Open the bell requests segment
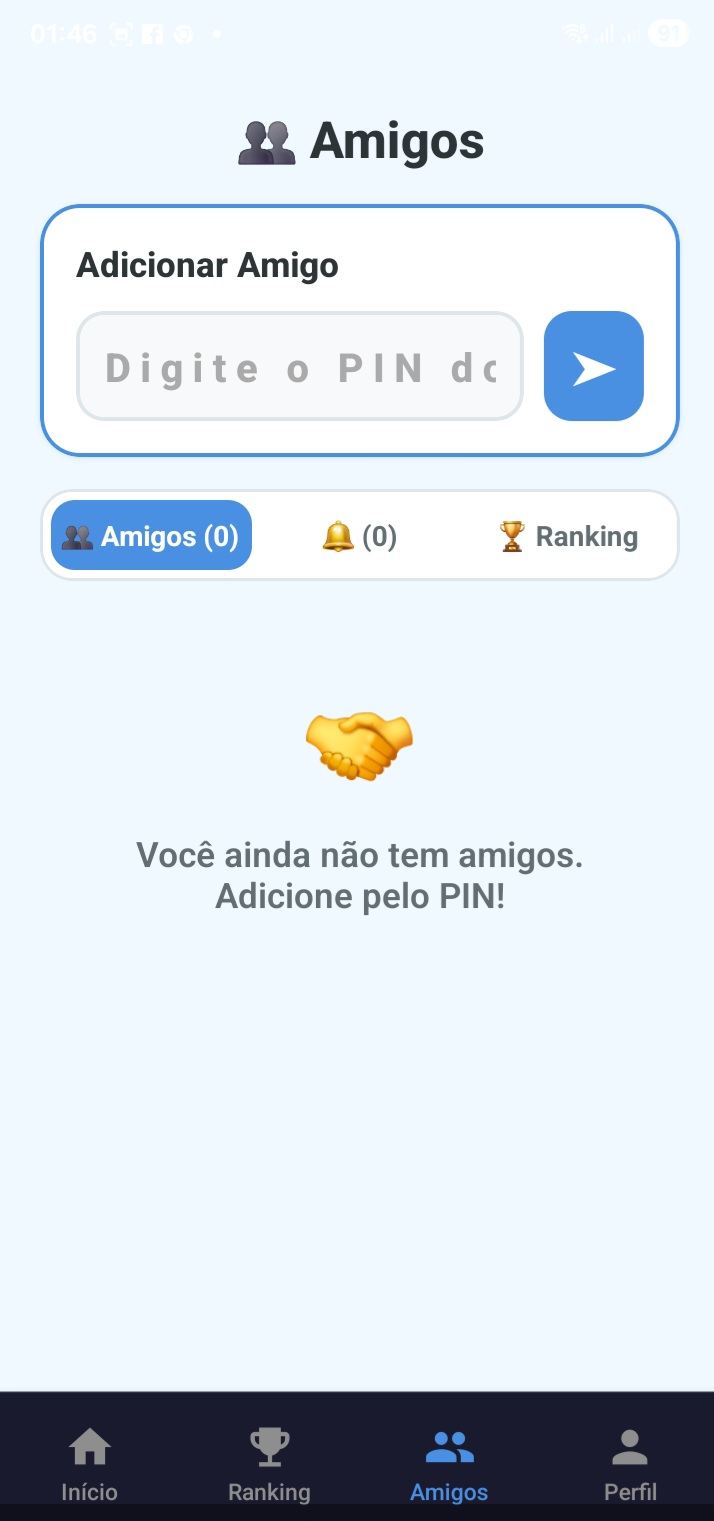The height and width of the screenshot is (1521, 714). pos(359,536)
